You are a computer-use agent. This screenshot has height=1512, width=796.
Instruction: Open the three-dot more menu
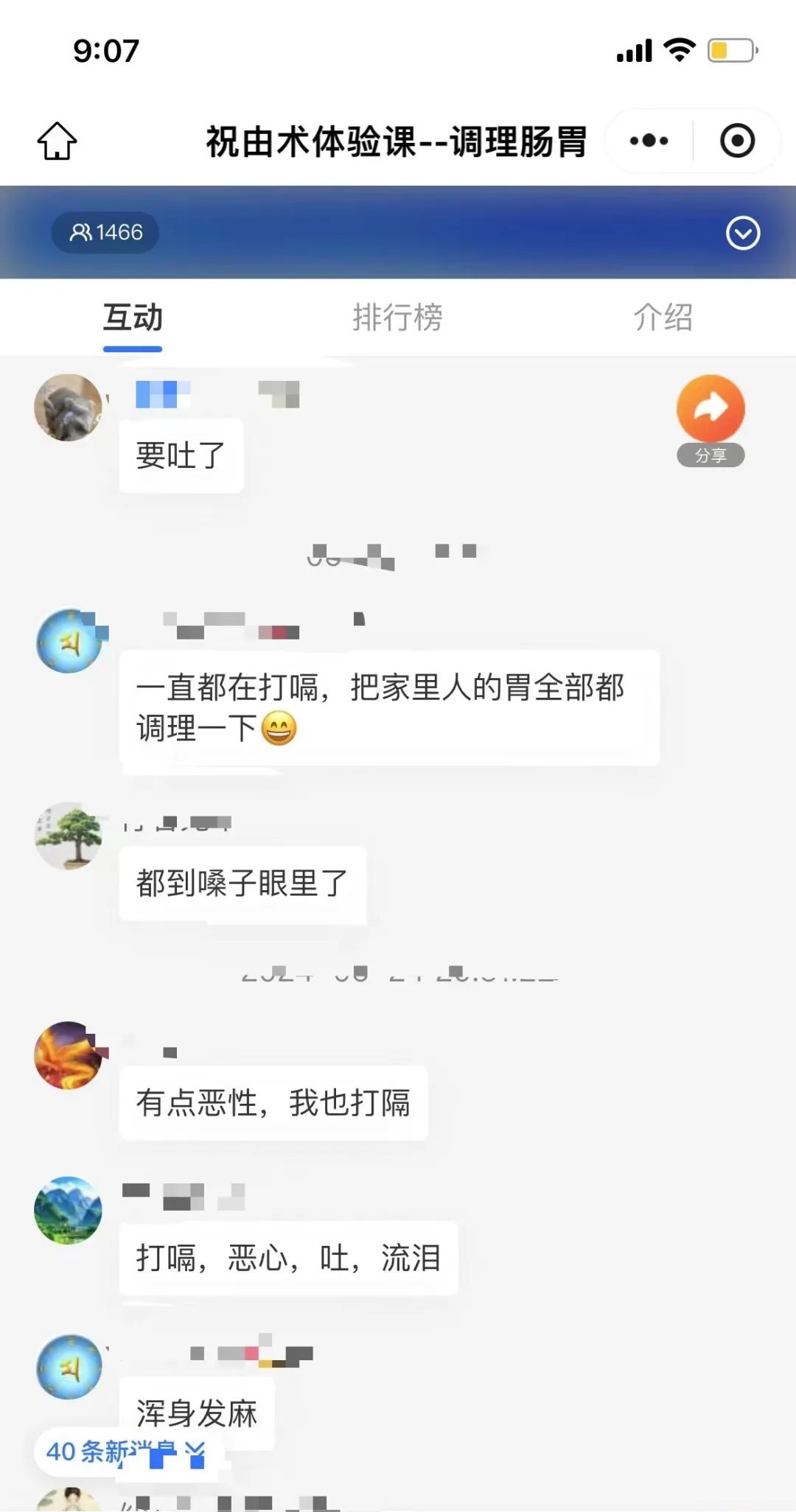(x=649, y=141)
